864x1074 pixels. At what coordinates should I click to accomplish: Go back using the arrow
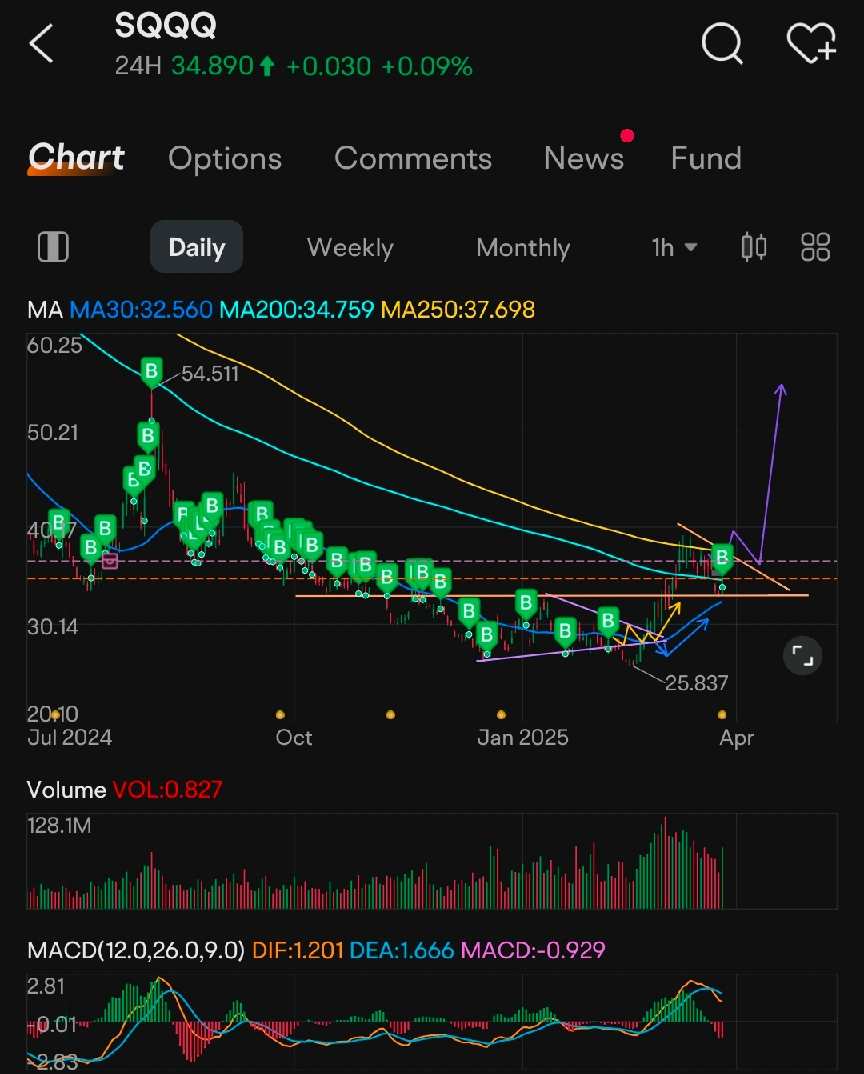click(41, 45)
